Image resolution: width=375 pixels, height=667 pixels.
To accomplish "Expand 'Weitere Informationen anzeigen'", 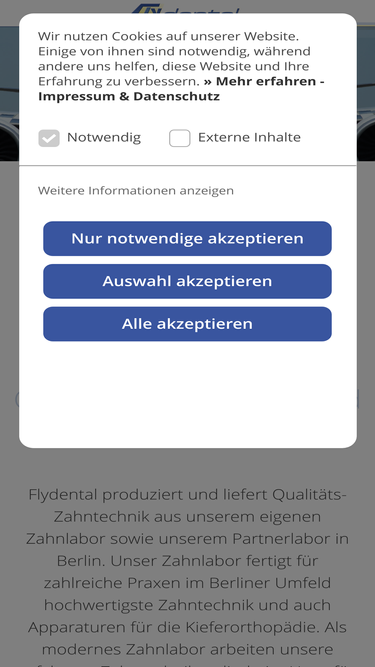I will pyautogui.click(x=136, y=190).
